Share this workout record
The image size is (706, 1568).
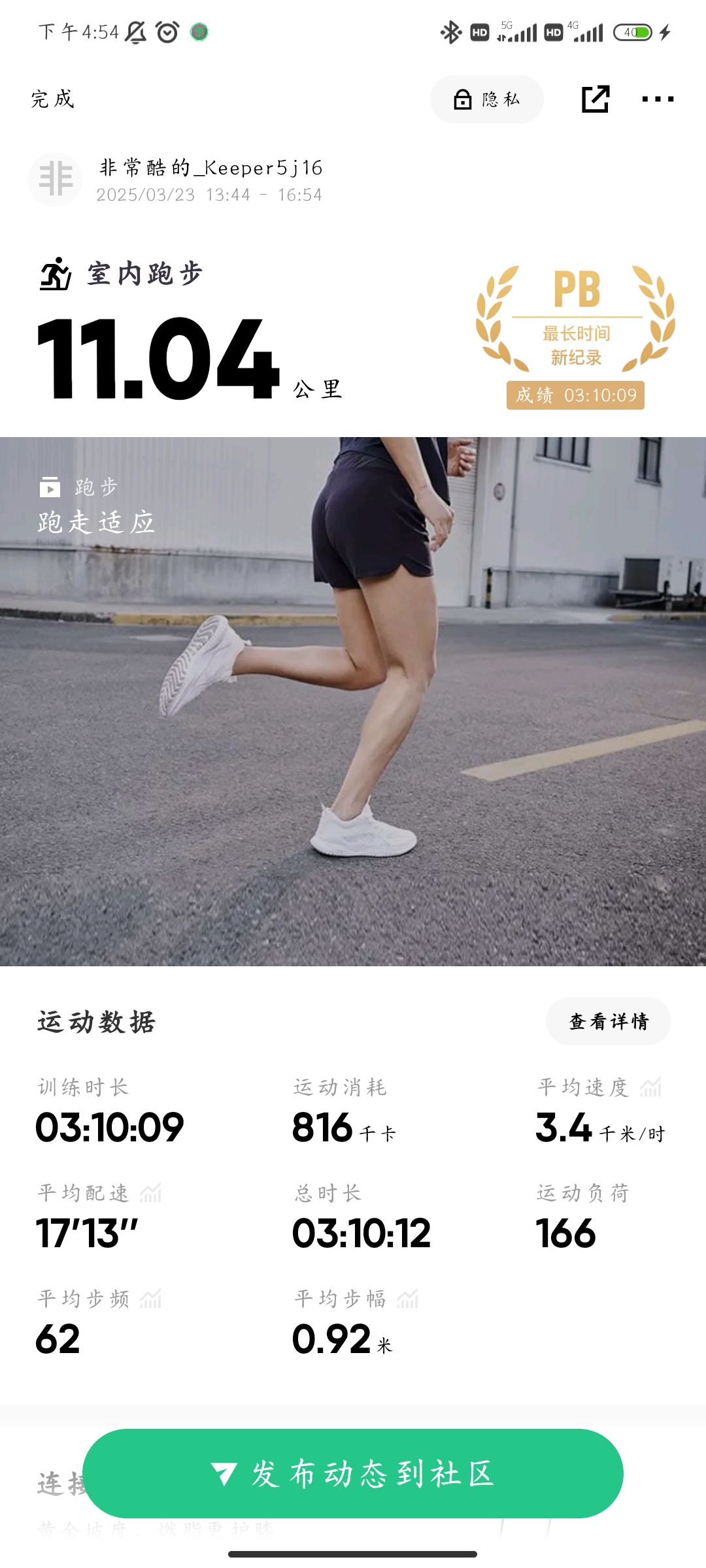coord(595,99)
